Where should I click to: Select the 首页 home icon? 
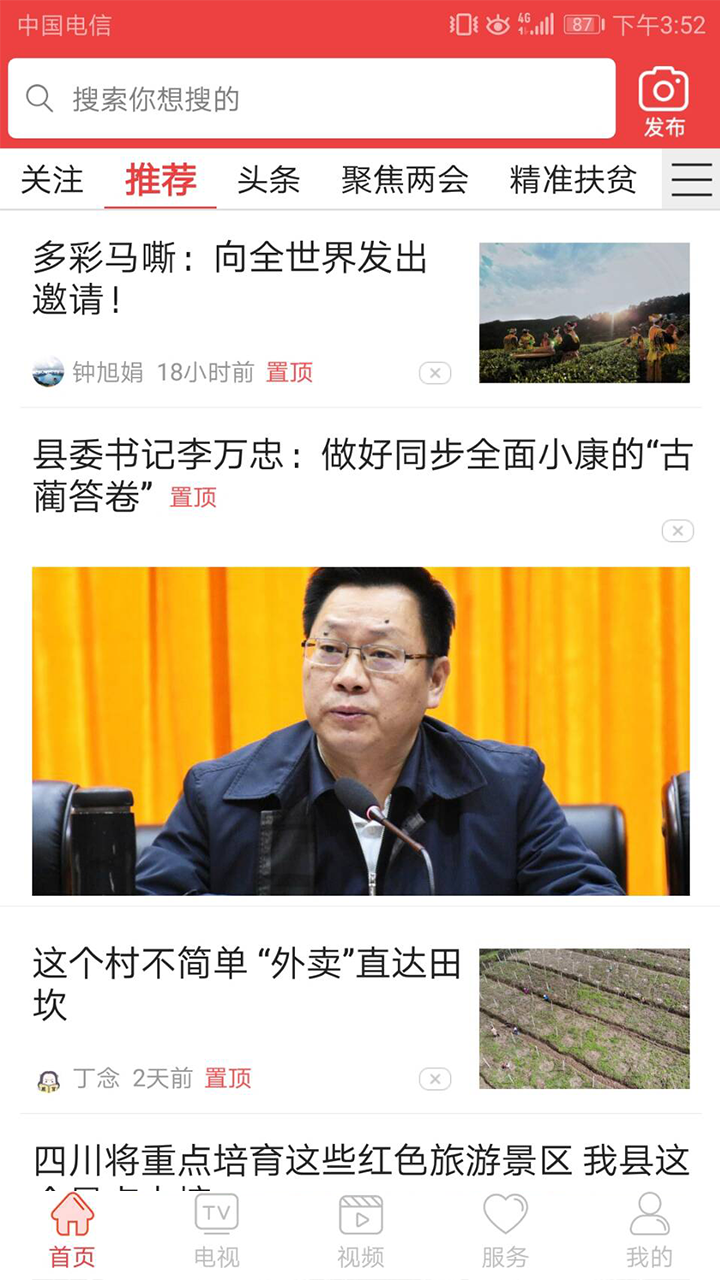[x=70, y=1228]
